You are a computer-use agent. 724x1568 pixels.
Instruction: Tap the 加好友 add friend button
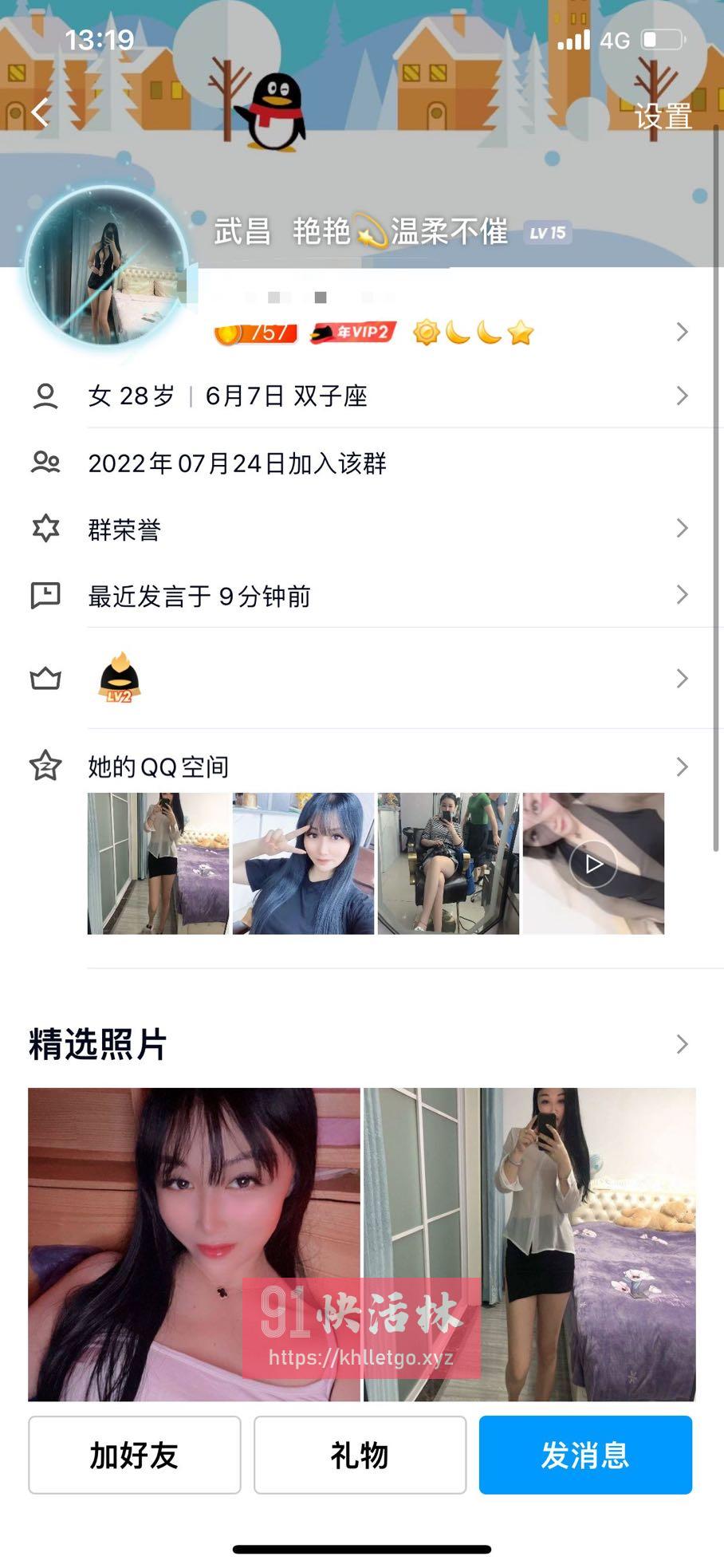point(134,1455)
